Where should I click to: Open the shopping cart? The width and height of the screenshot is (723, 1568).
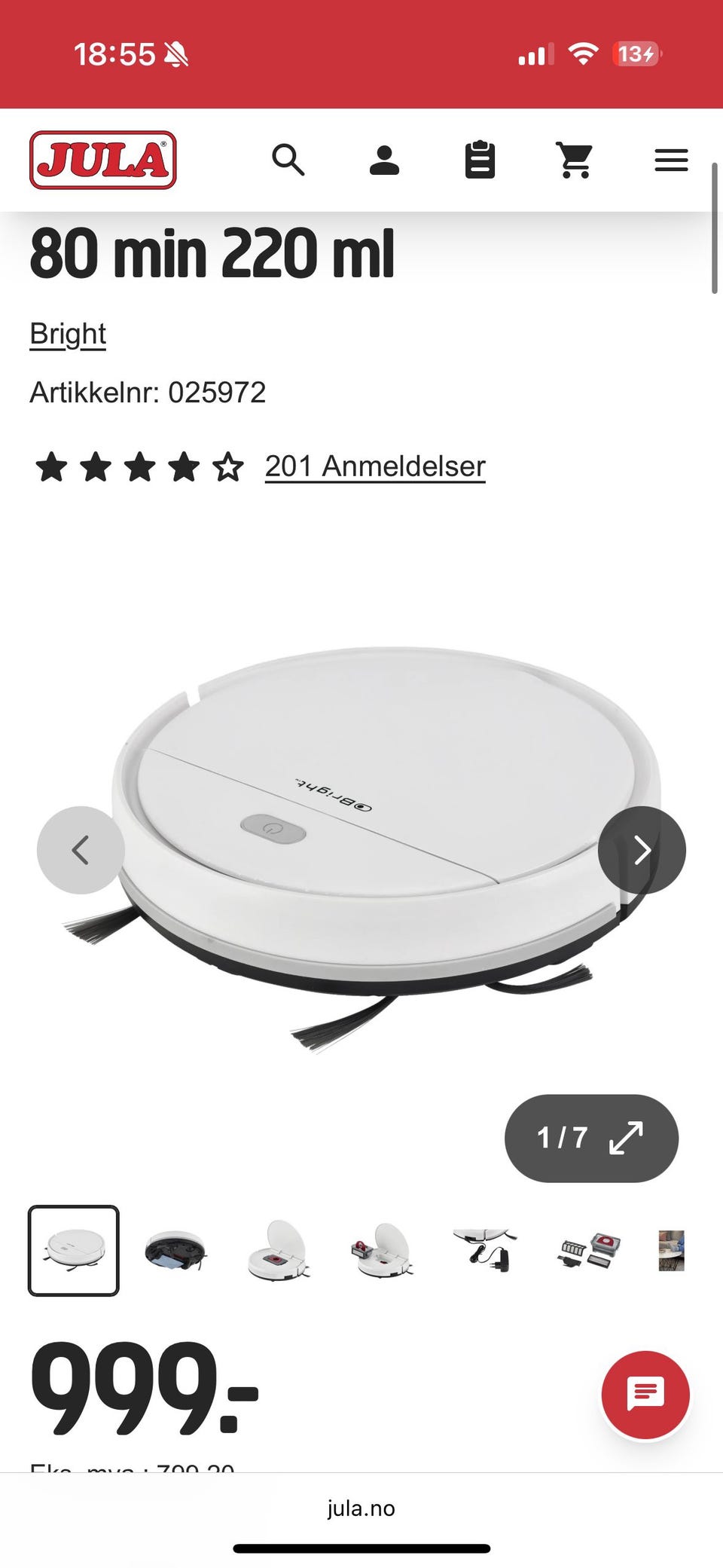click(x=575, y=160)
